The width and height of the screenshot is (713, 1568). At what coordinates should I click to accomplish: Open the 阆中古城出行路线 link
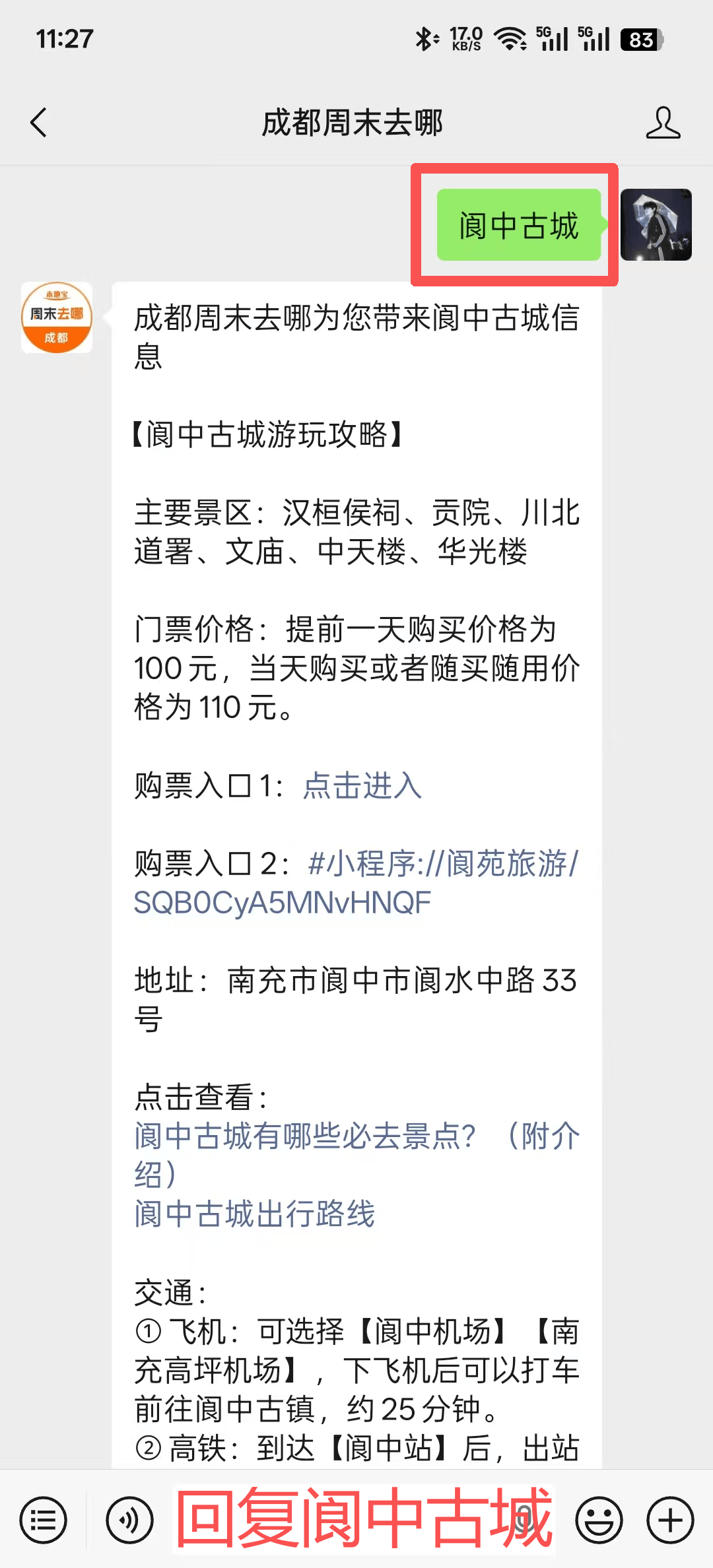tap(254, 1214)
